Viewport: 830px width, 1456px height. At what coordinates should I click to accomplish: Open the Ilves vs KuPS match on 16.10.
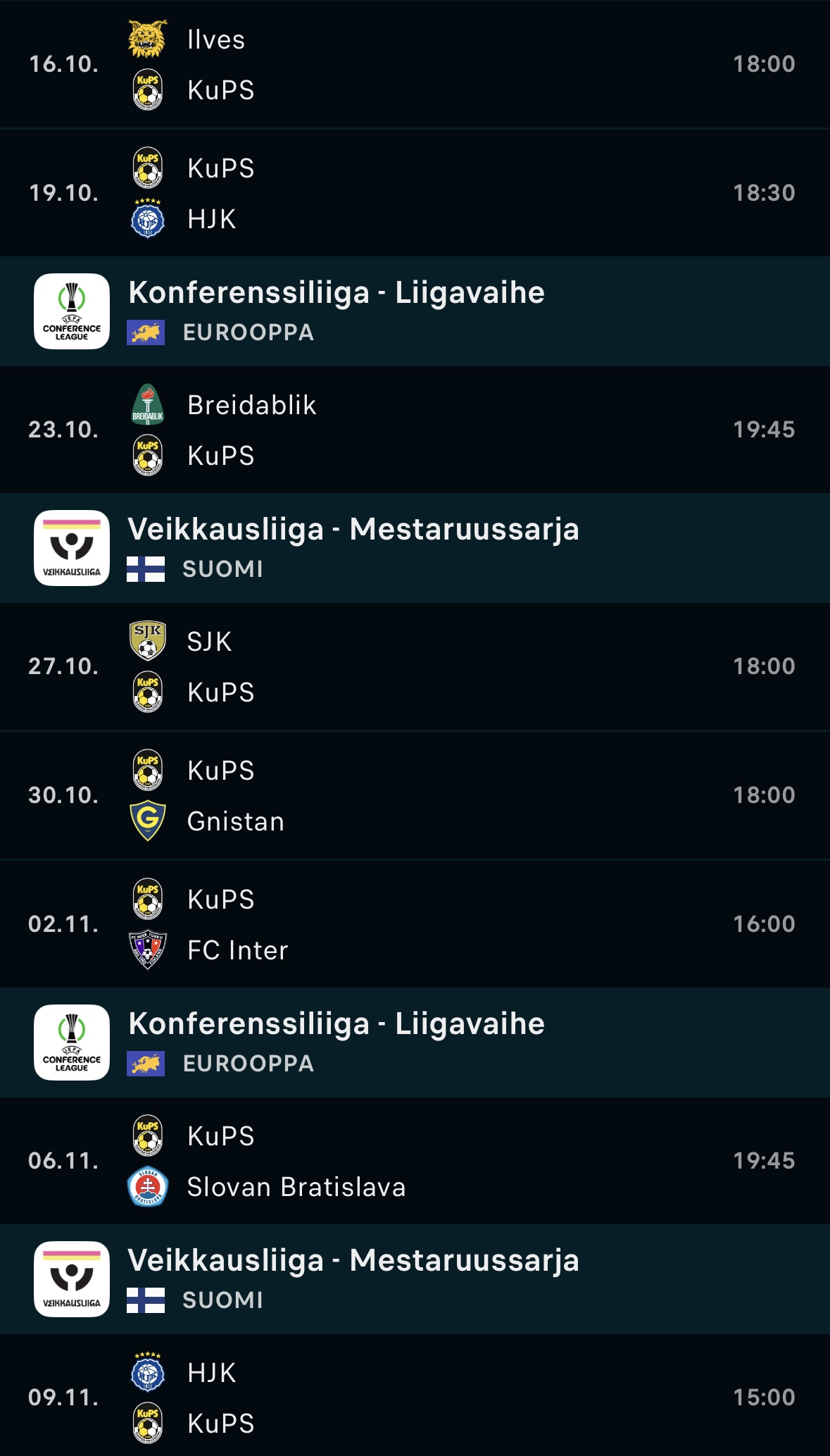pyautogui.click(x=415, y=64)
